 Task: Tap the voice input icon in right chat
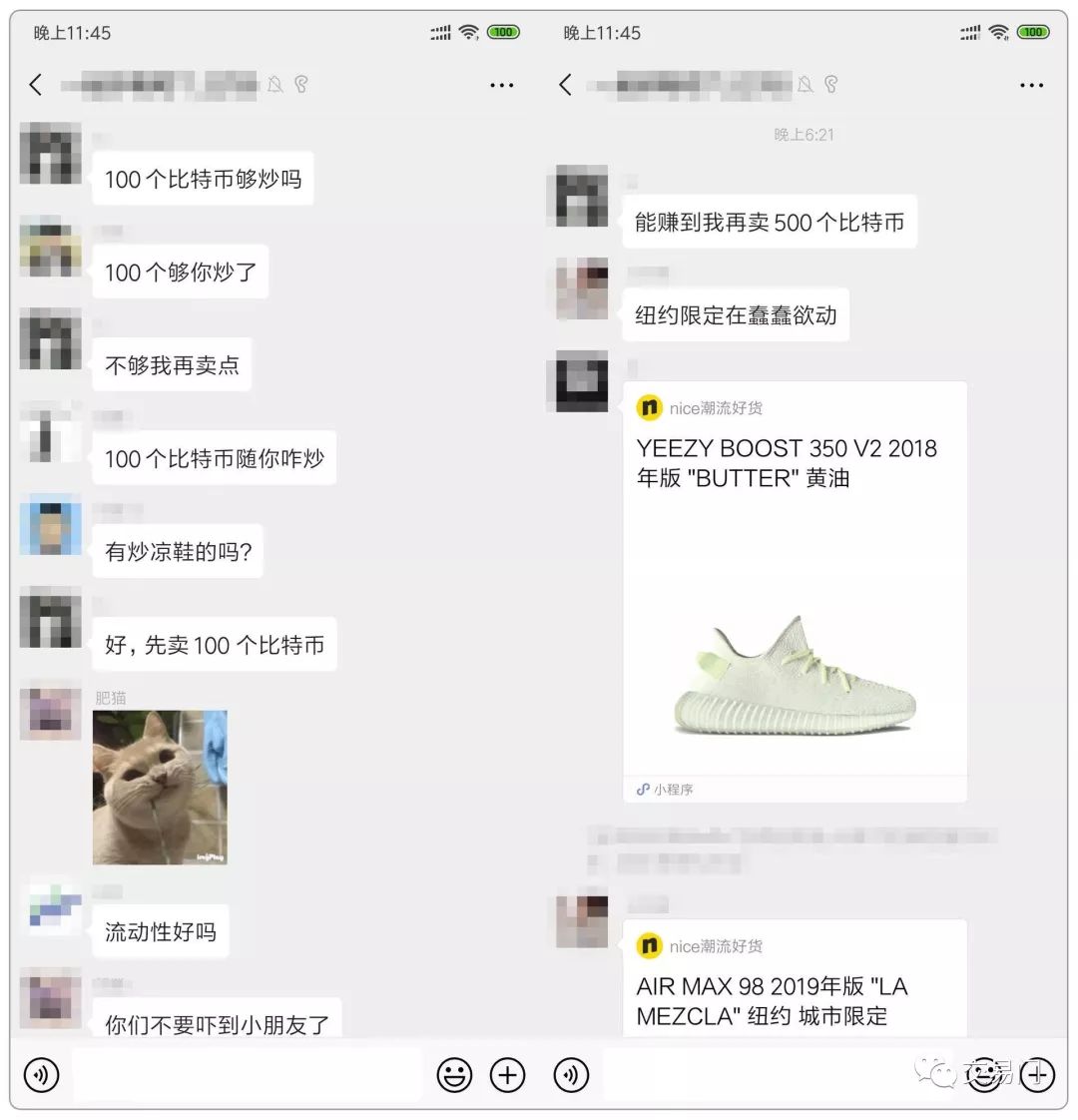572,1075
